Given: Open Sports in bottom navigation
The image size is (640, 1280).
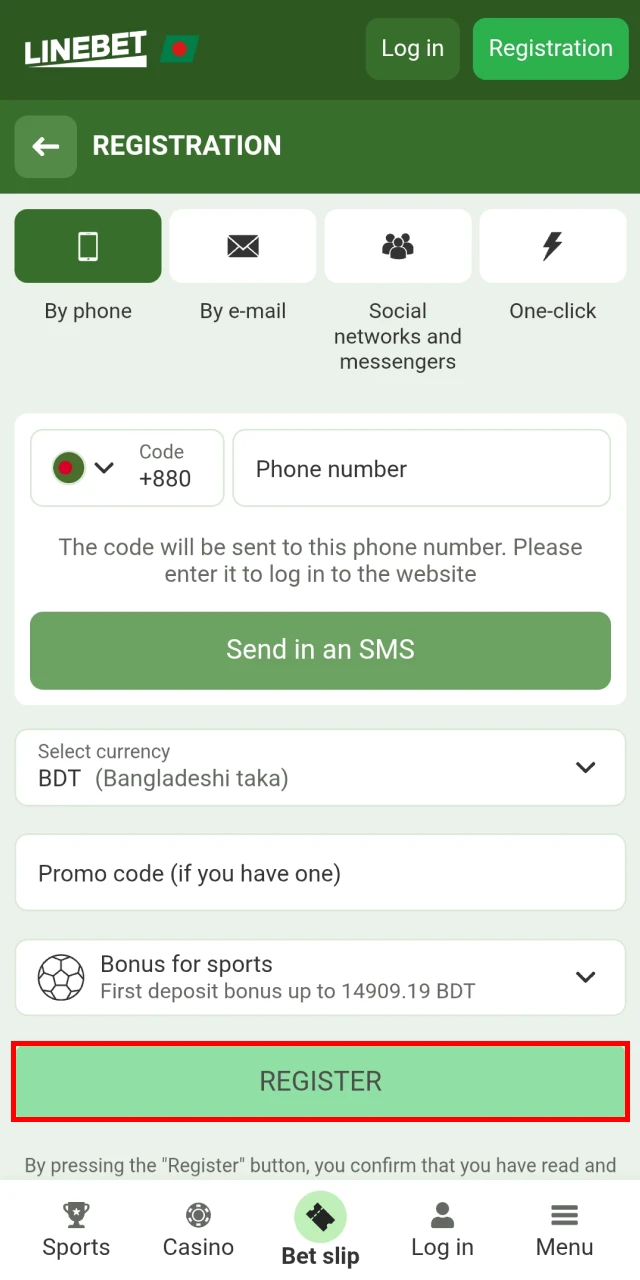Looking at the screenshot, I should pos(76,1230).
